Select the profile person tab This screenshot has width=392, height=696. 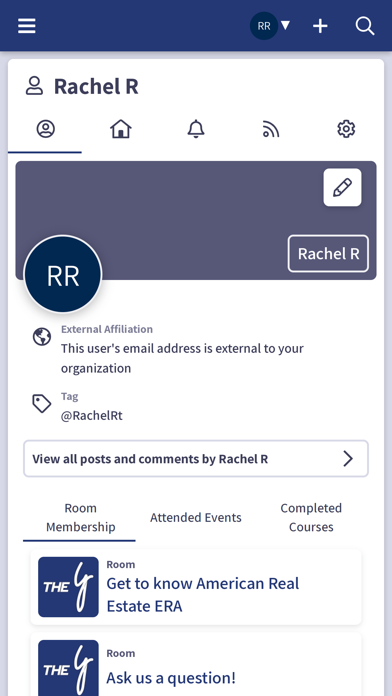click(x=45, y=129)
